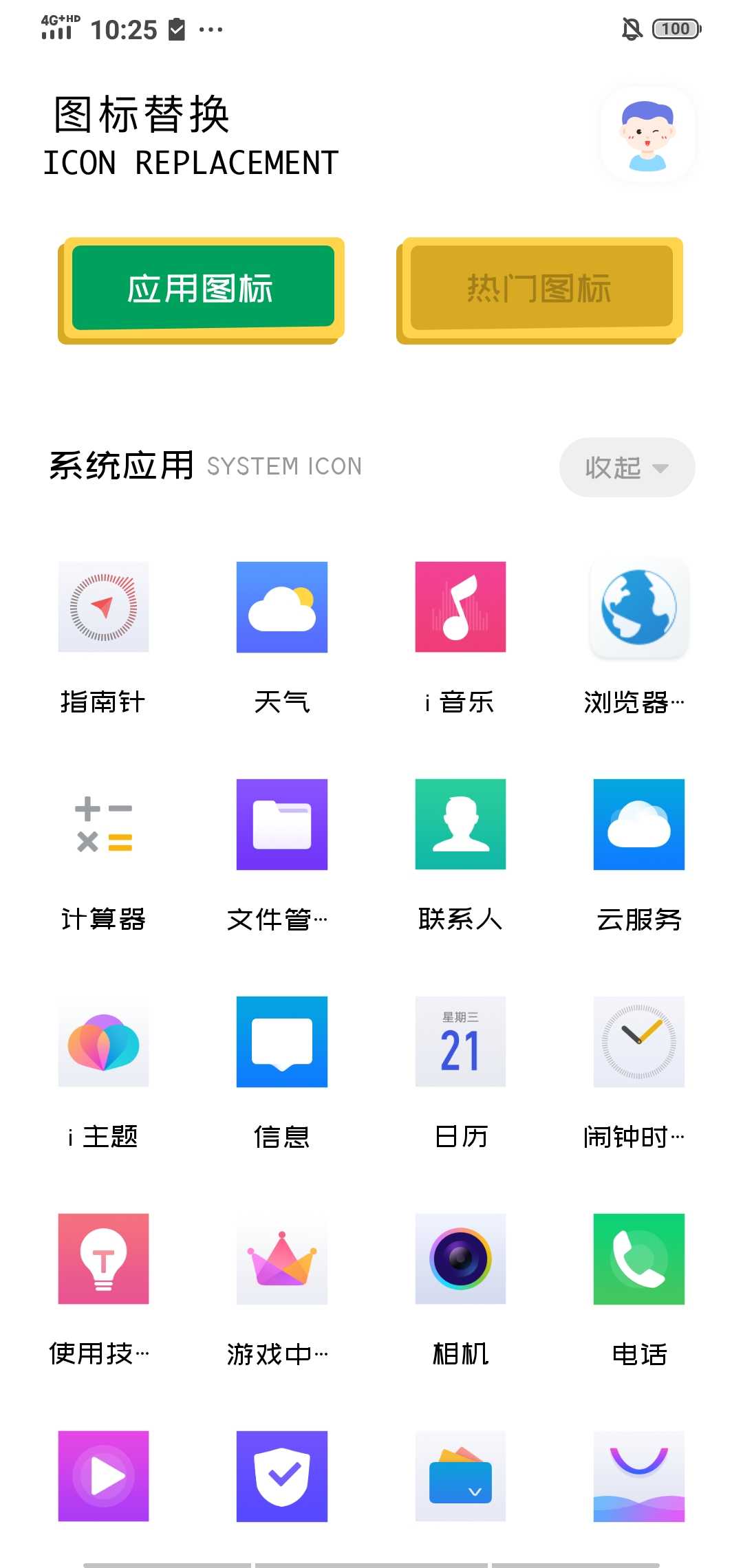Select the 应用图标 tab button

(x=202, y=289)
